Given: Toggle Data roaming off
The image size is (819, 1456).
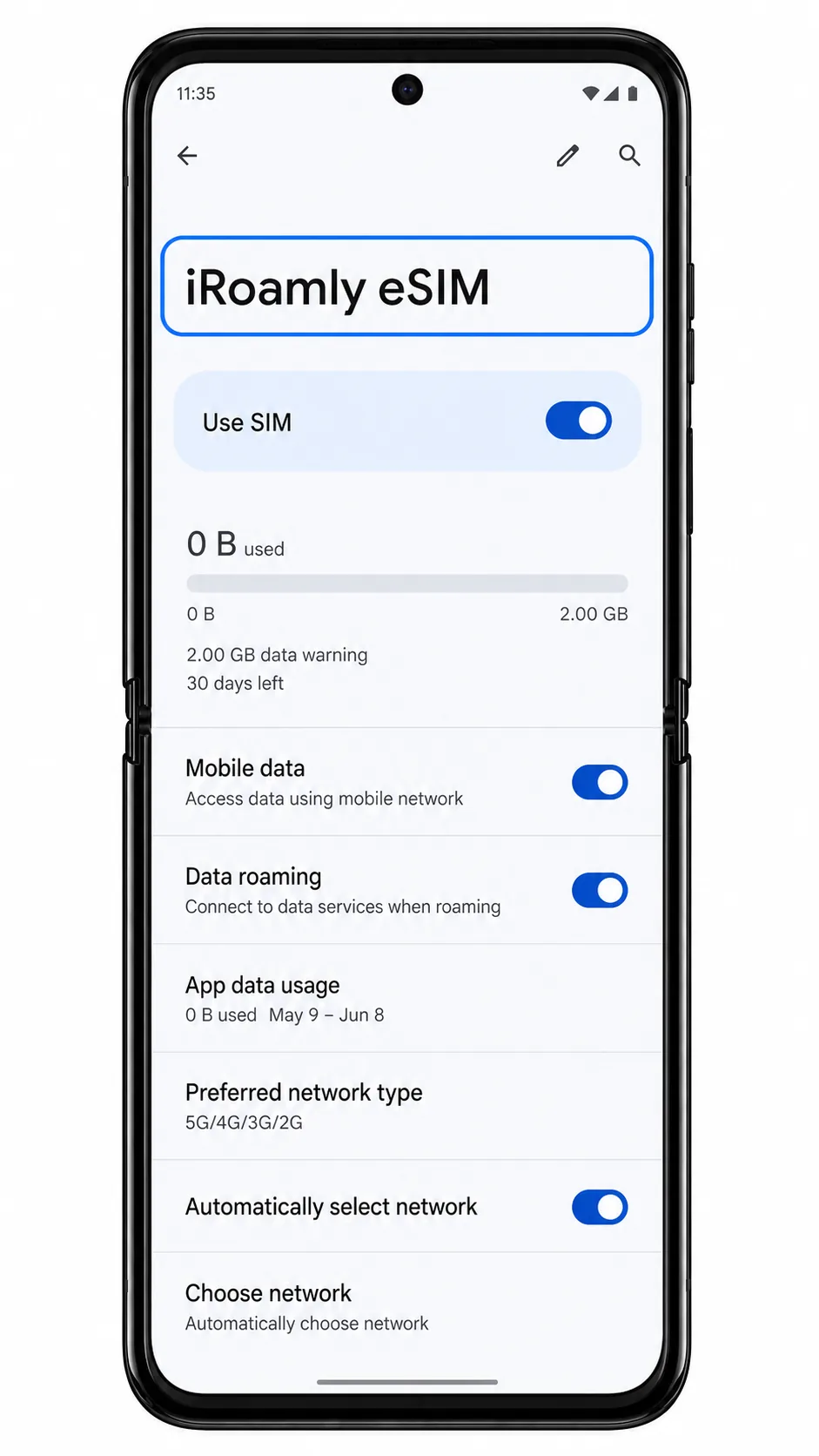Looking at the screenshot, I should [600, 890].
